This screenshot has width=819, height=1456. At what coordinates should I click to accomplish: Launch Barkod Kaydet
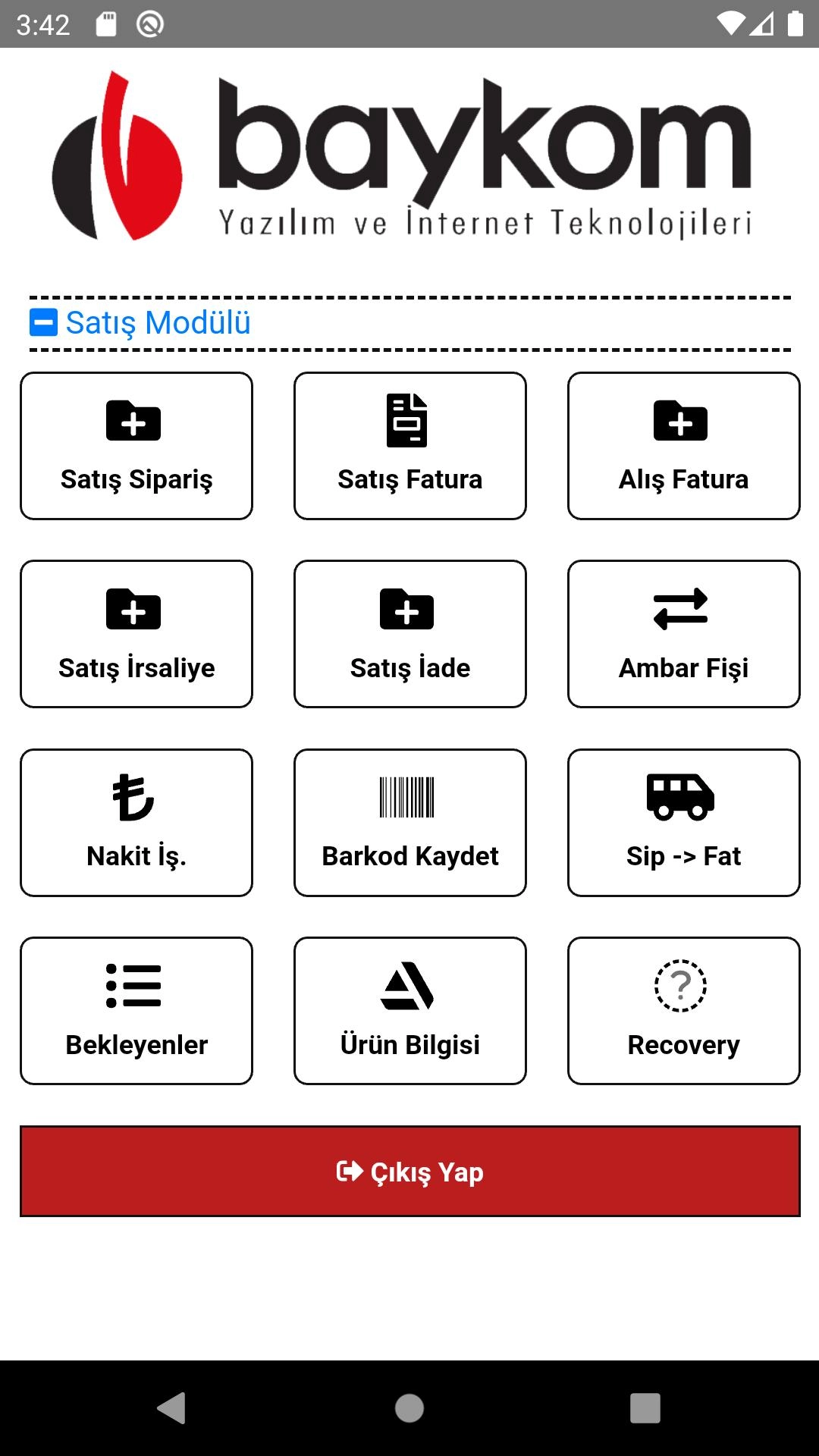[409, 823]
